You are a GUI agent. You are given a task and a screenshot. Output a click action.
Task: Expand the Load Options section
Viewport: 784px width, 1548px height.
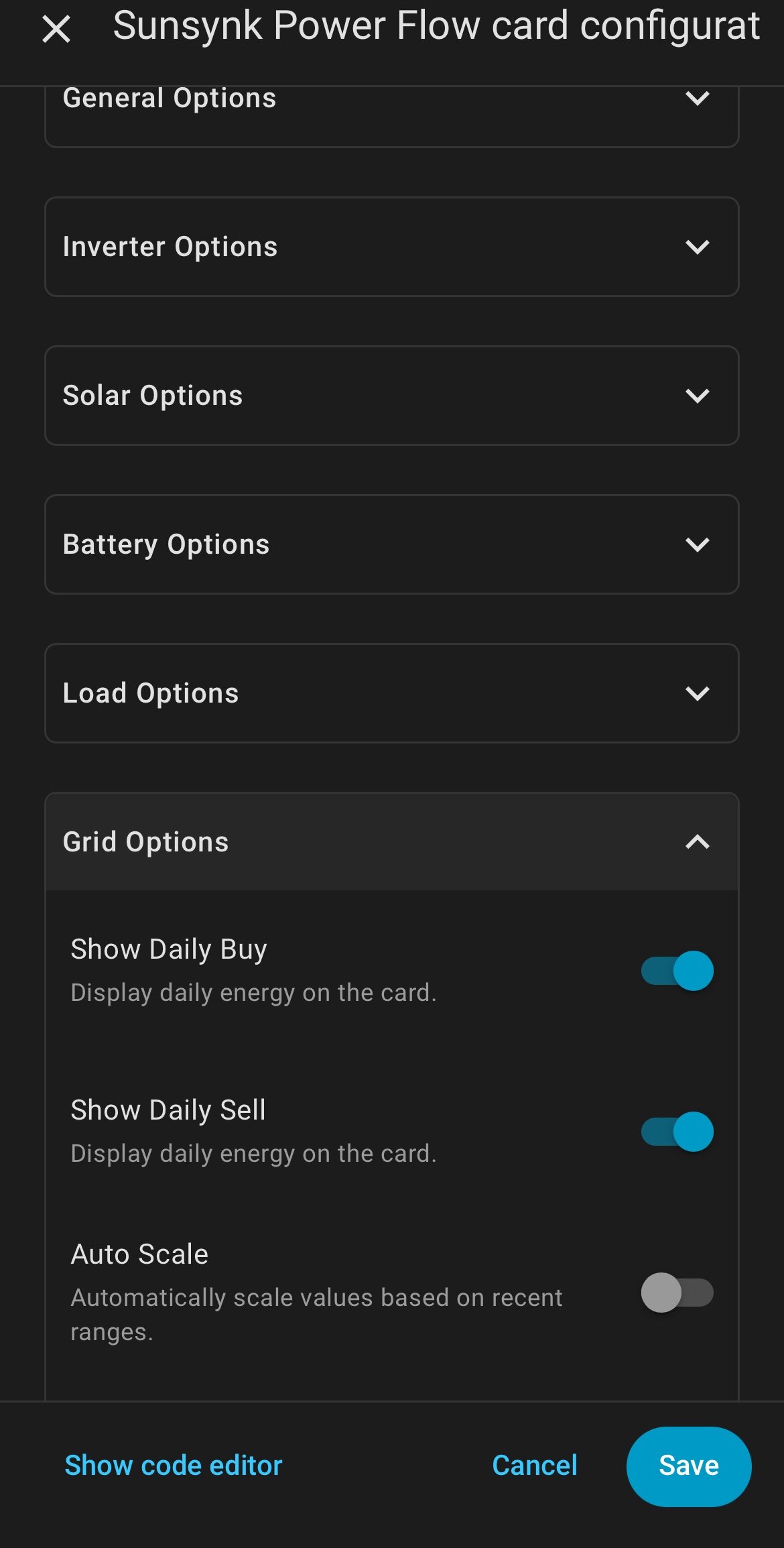[x=392, y=693]
